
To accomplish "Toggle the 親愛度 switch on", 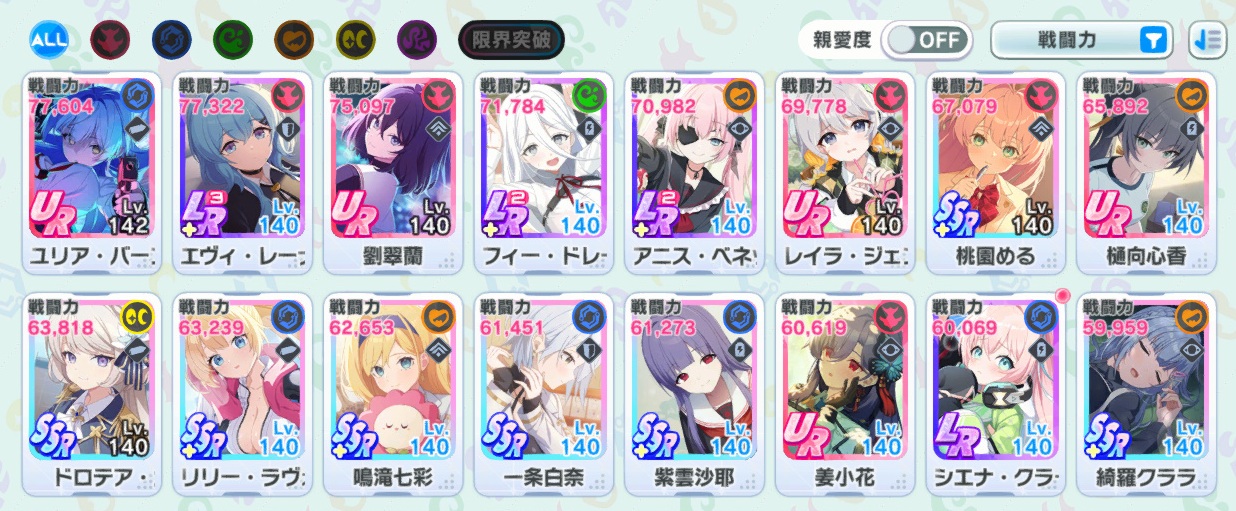I will (927, 40).
